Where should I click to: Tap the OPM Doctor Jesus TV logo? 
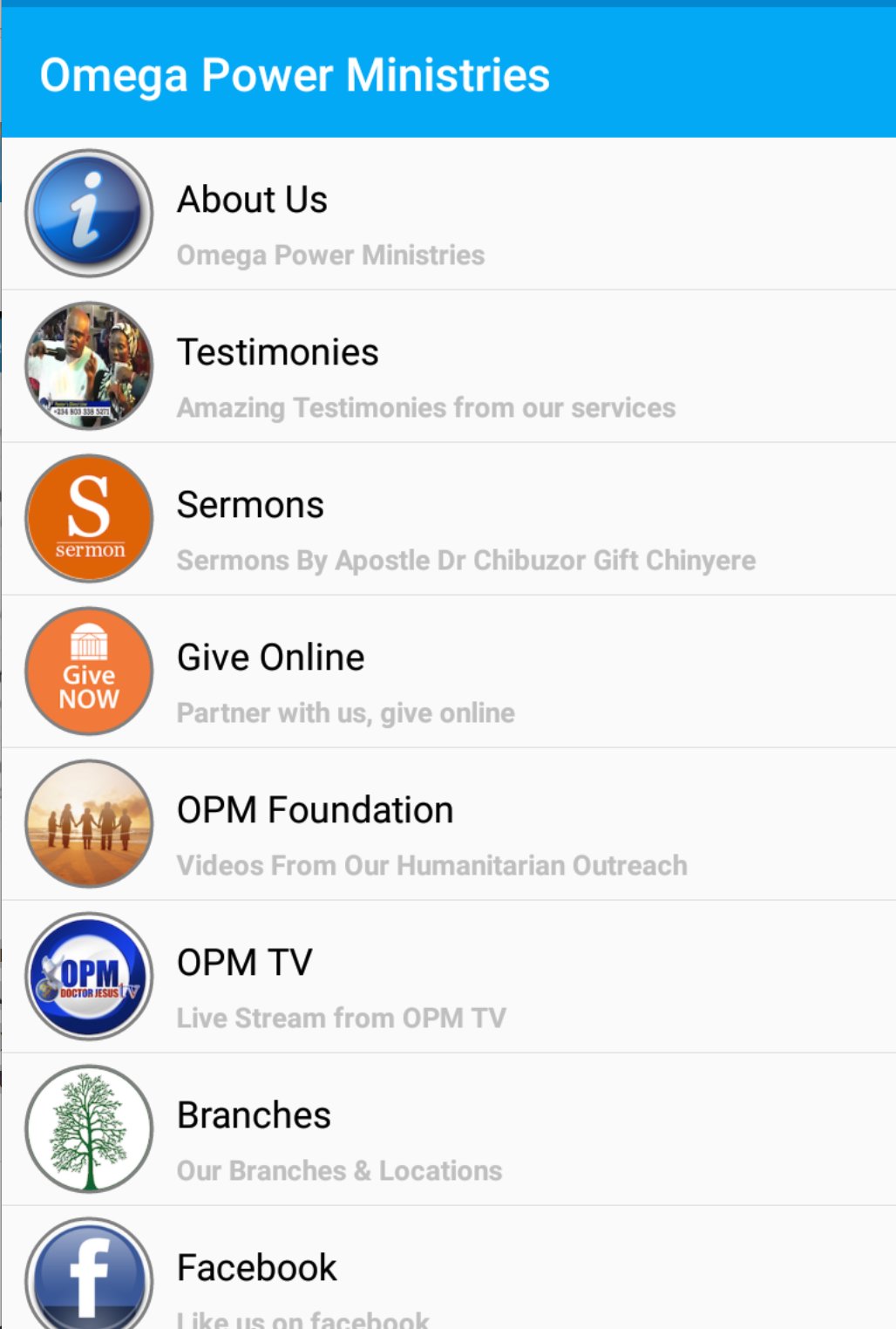coord(88,976)
